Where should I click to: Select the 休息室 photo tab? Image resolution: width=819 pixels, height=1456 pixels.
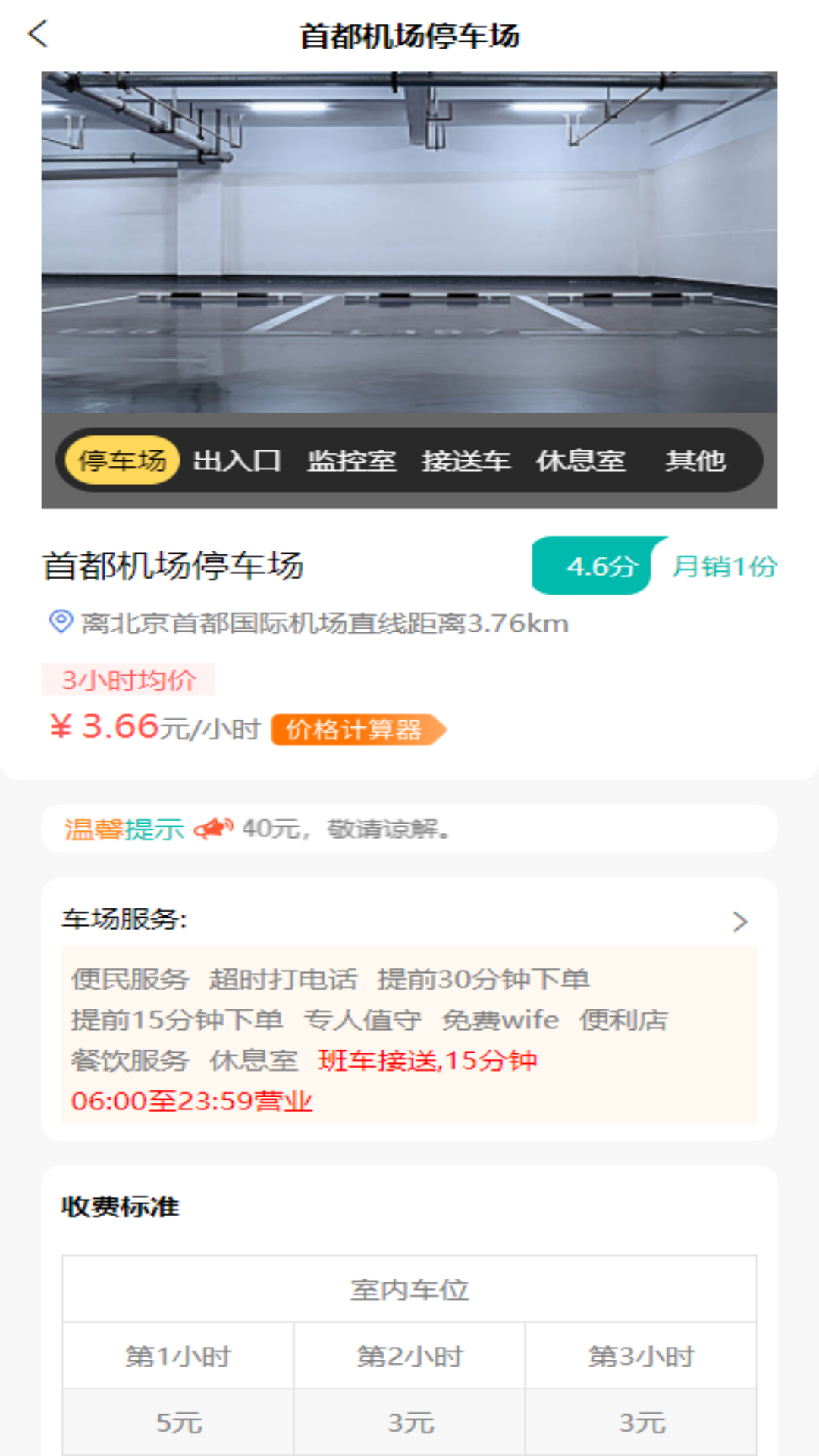[x=582, y=459]
